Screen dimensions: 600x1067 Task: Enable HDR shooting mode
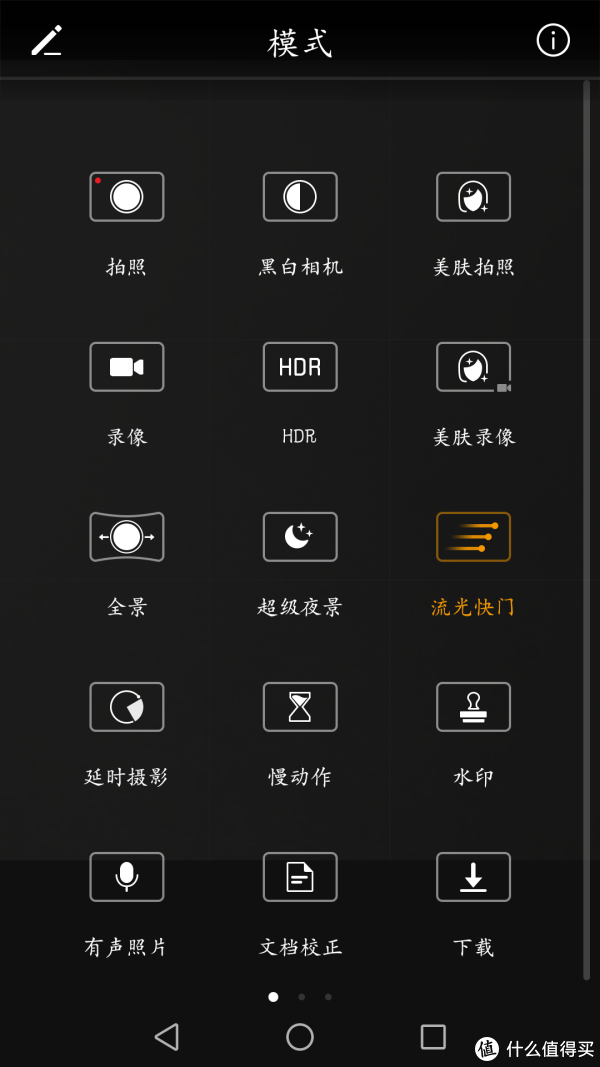pyautogui.click(x=300, y=367)
